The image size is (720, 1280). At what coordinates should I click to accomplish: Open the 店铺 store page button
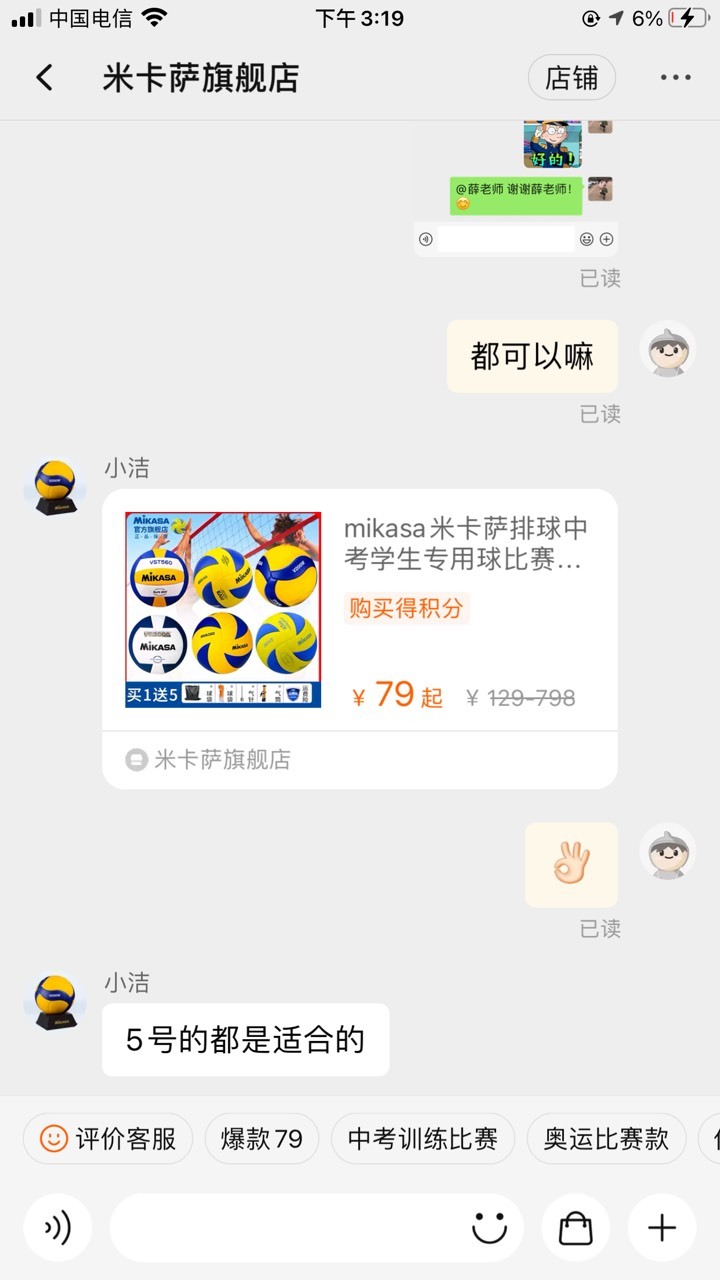572,78
